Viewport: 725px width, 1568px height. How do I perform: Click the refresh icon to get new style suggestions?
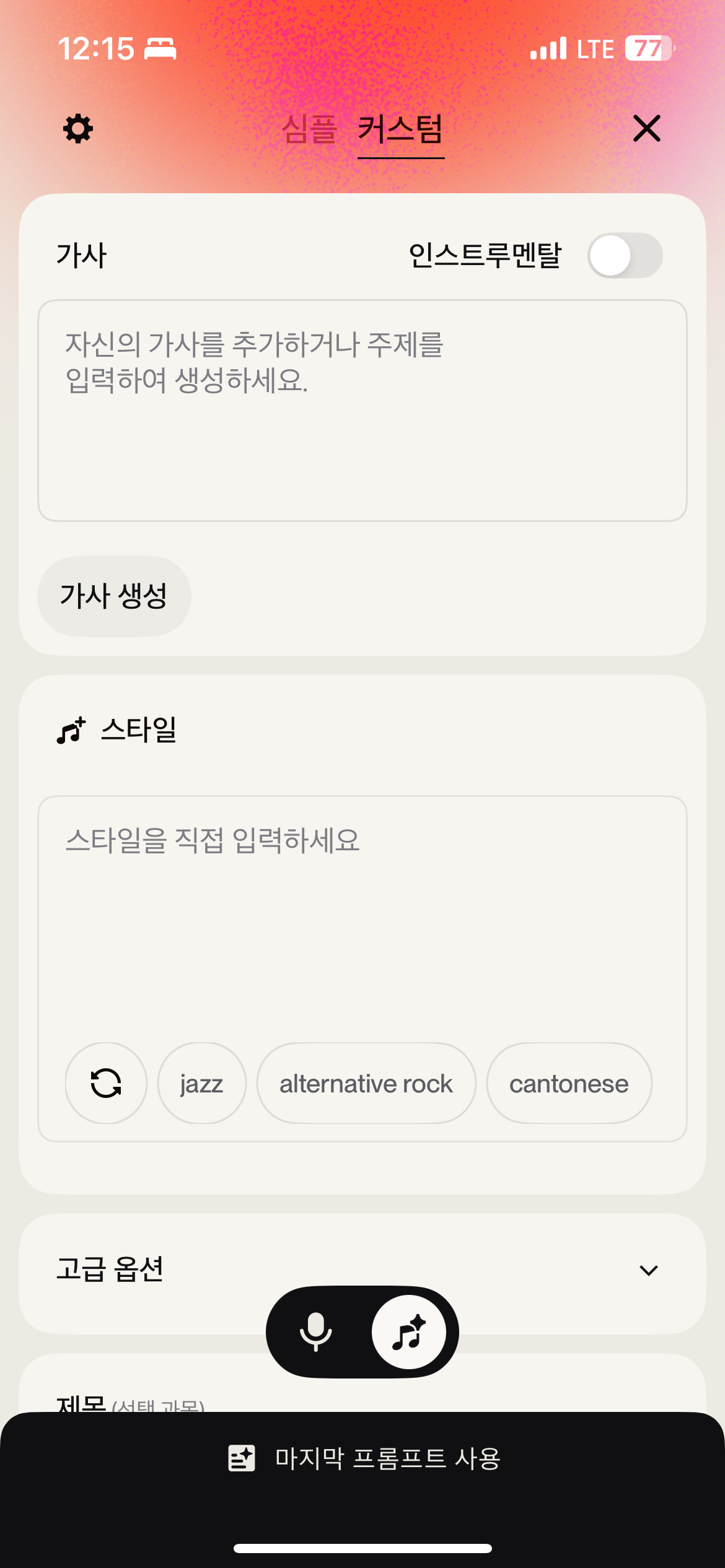[x=105, y=1083]
